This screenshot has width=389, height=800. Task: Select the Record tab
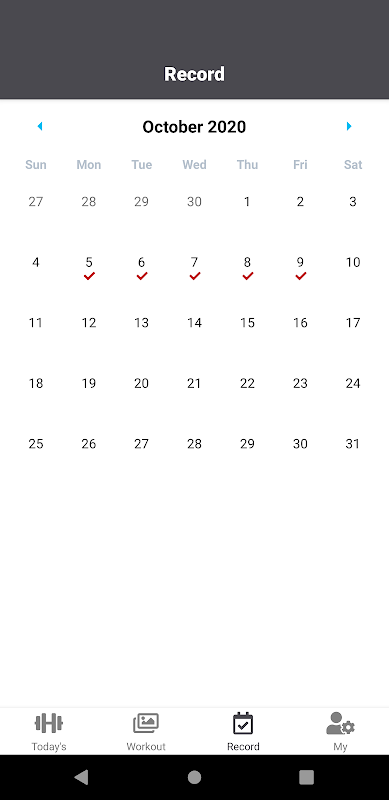[243, 732]
